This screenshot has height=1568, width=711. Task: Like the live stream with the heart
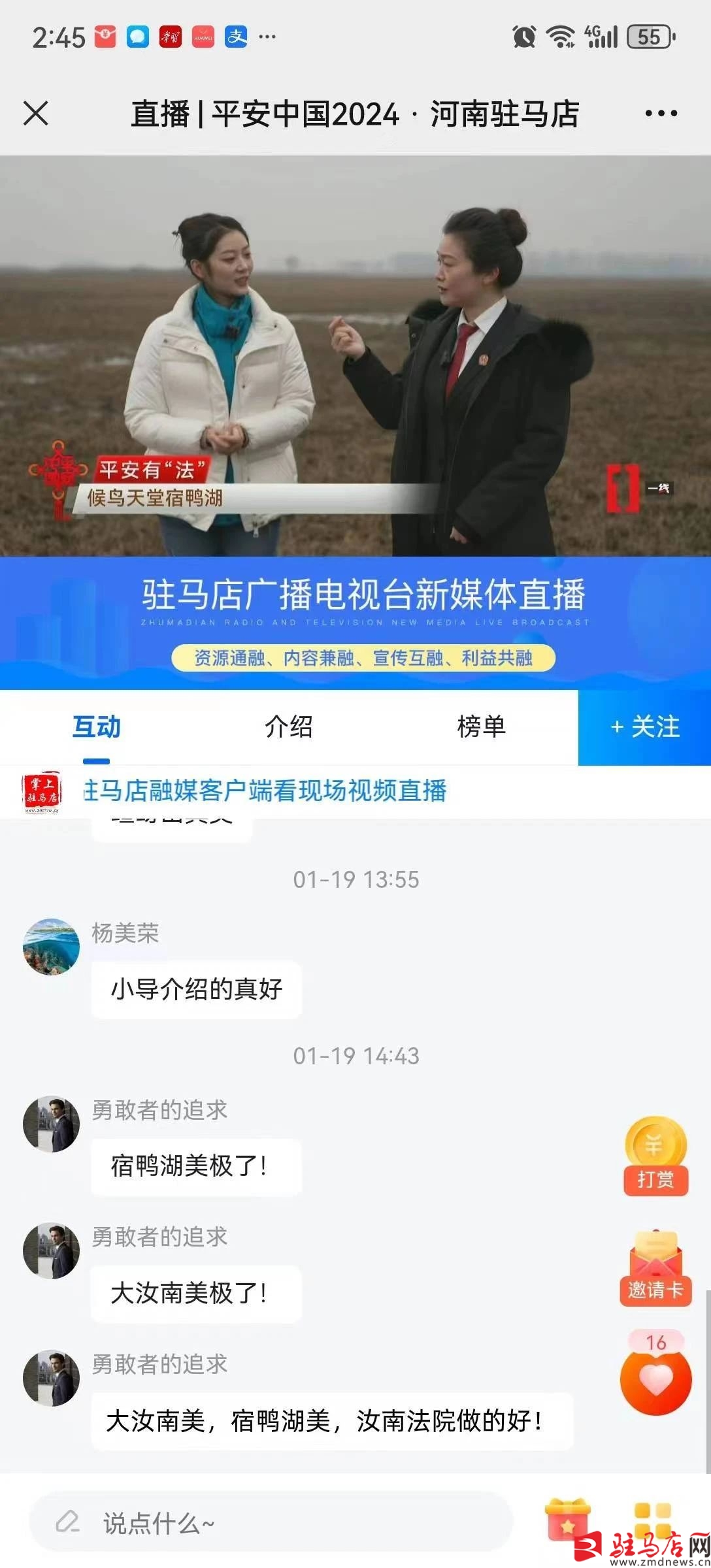pyautogui.click(x=655, y=1379)
